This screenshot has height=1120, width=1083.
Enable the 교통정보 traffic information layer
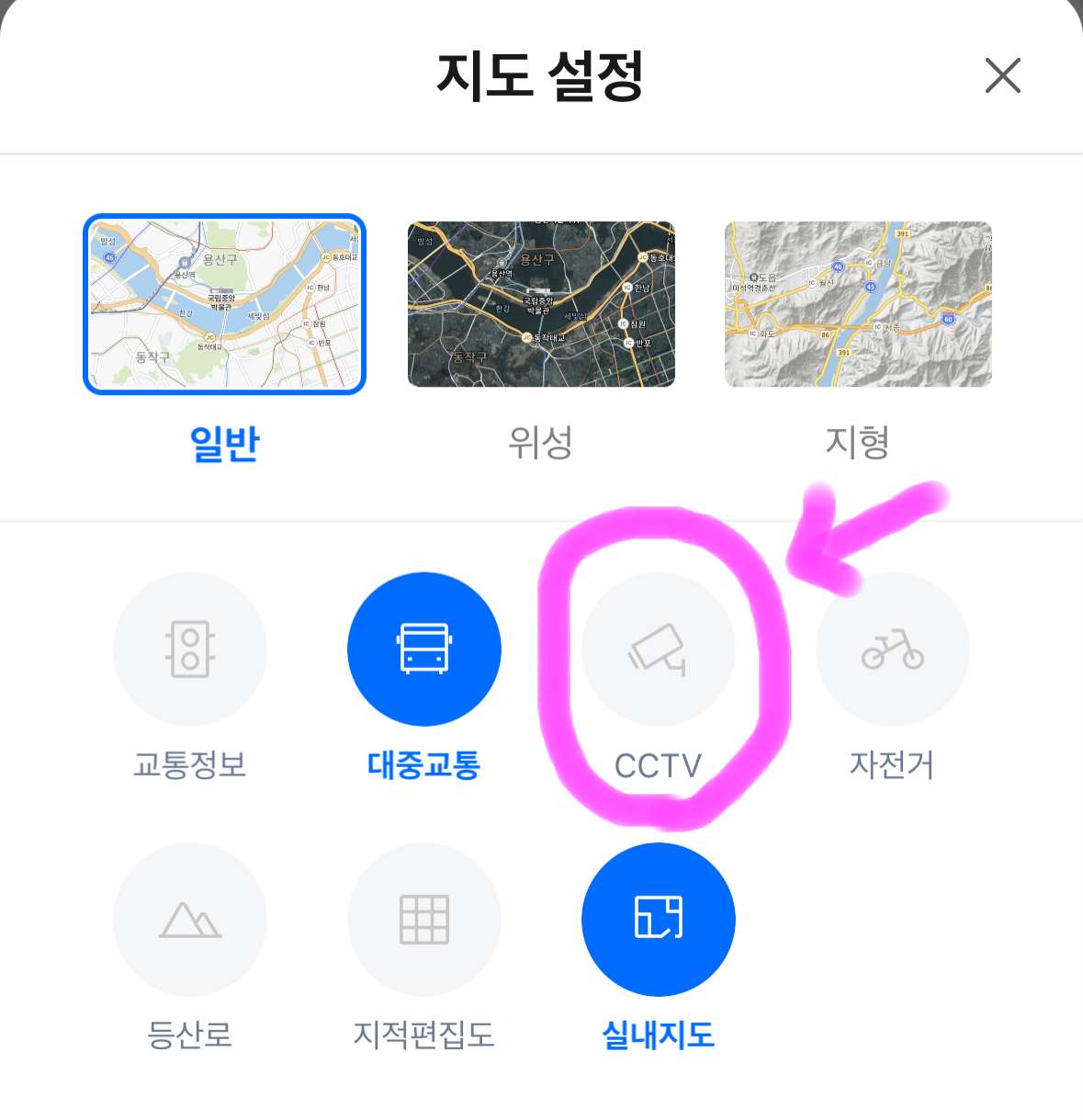click(189, 649)
